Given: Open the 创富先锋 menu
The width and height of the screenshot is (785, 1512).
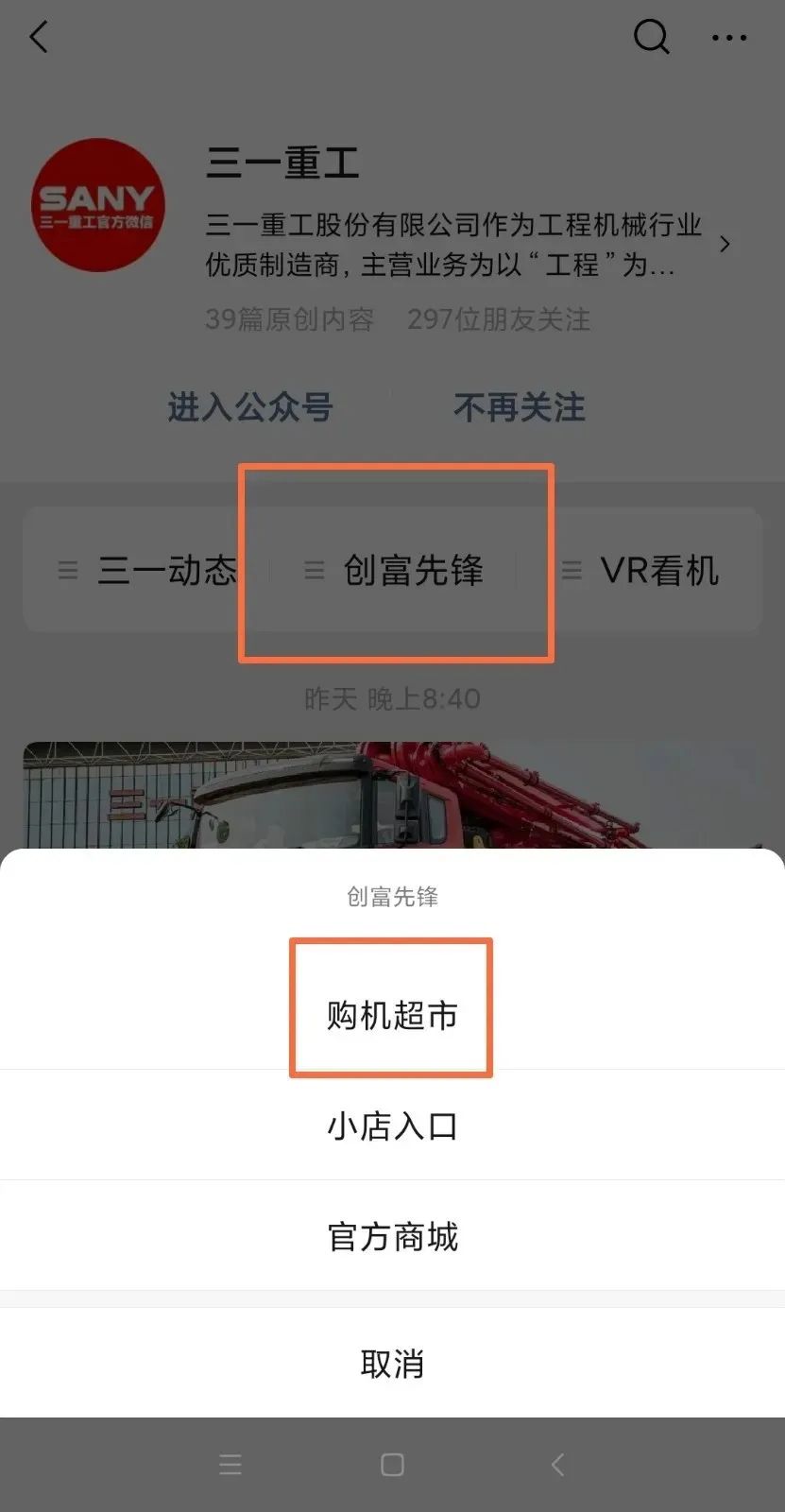Looking at the screenshot, I should 397,570.
